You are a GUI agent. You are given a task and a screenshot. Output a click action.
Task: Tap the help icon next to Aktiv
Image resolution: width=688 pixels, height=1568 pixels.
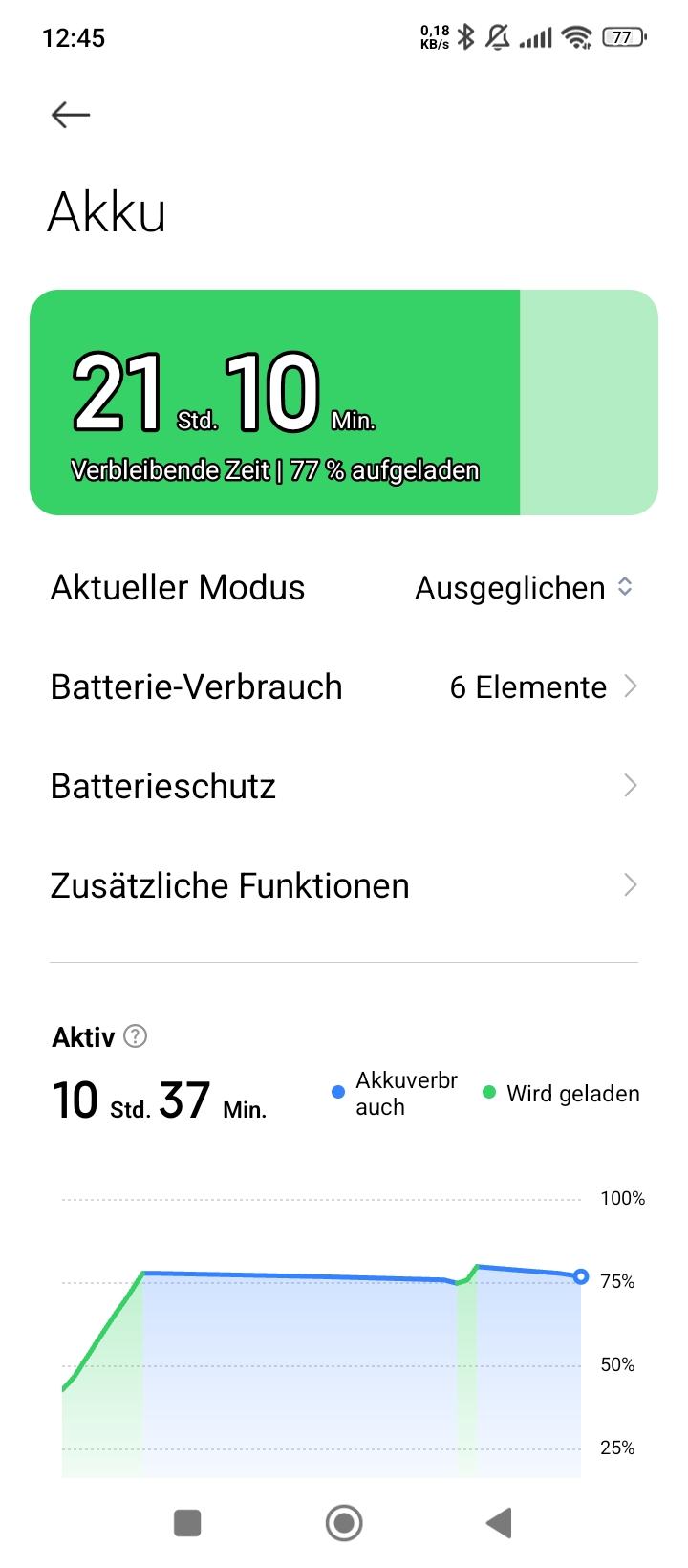pos(136,1036)
